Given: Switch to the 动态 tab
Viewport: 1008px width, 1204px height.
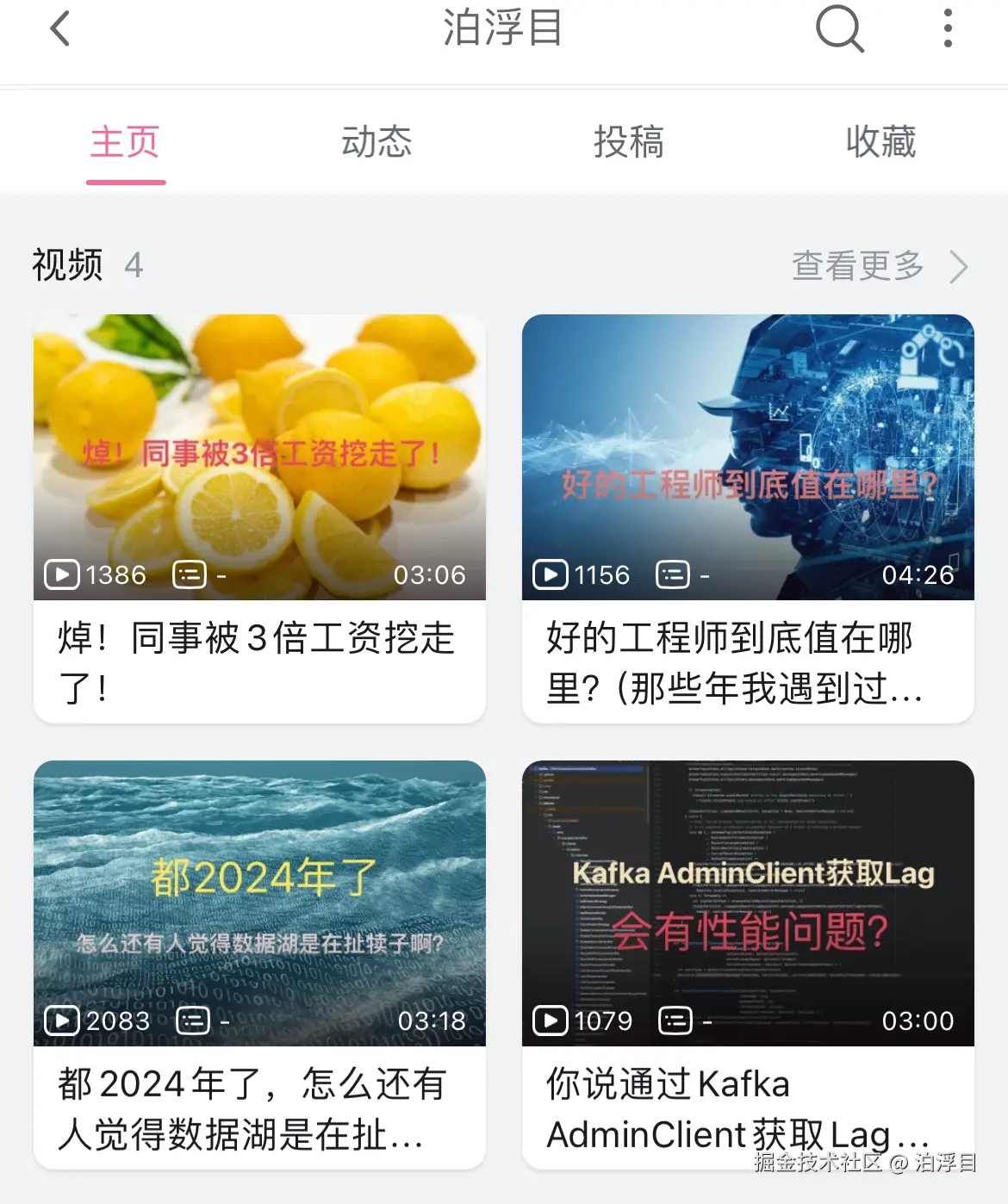Looking at the screenshot, I should pos(377,142).
